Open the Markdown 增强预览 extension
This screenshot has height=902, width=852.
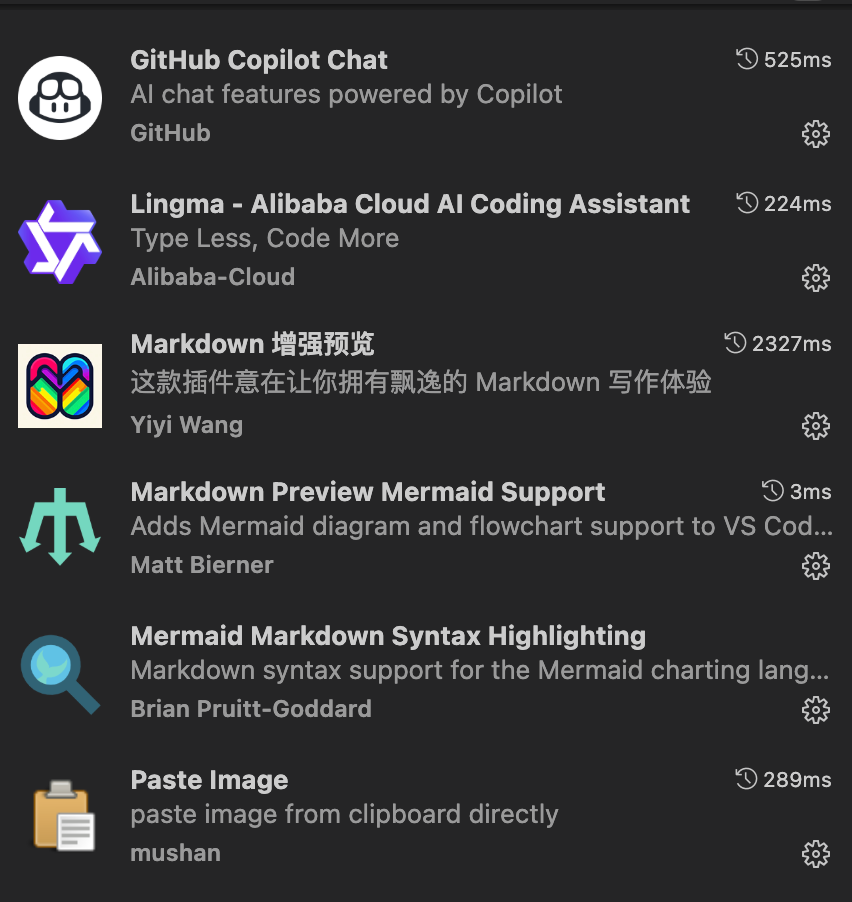[x=252, y=345]
